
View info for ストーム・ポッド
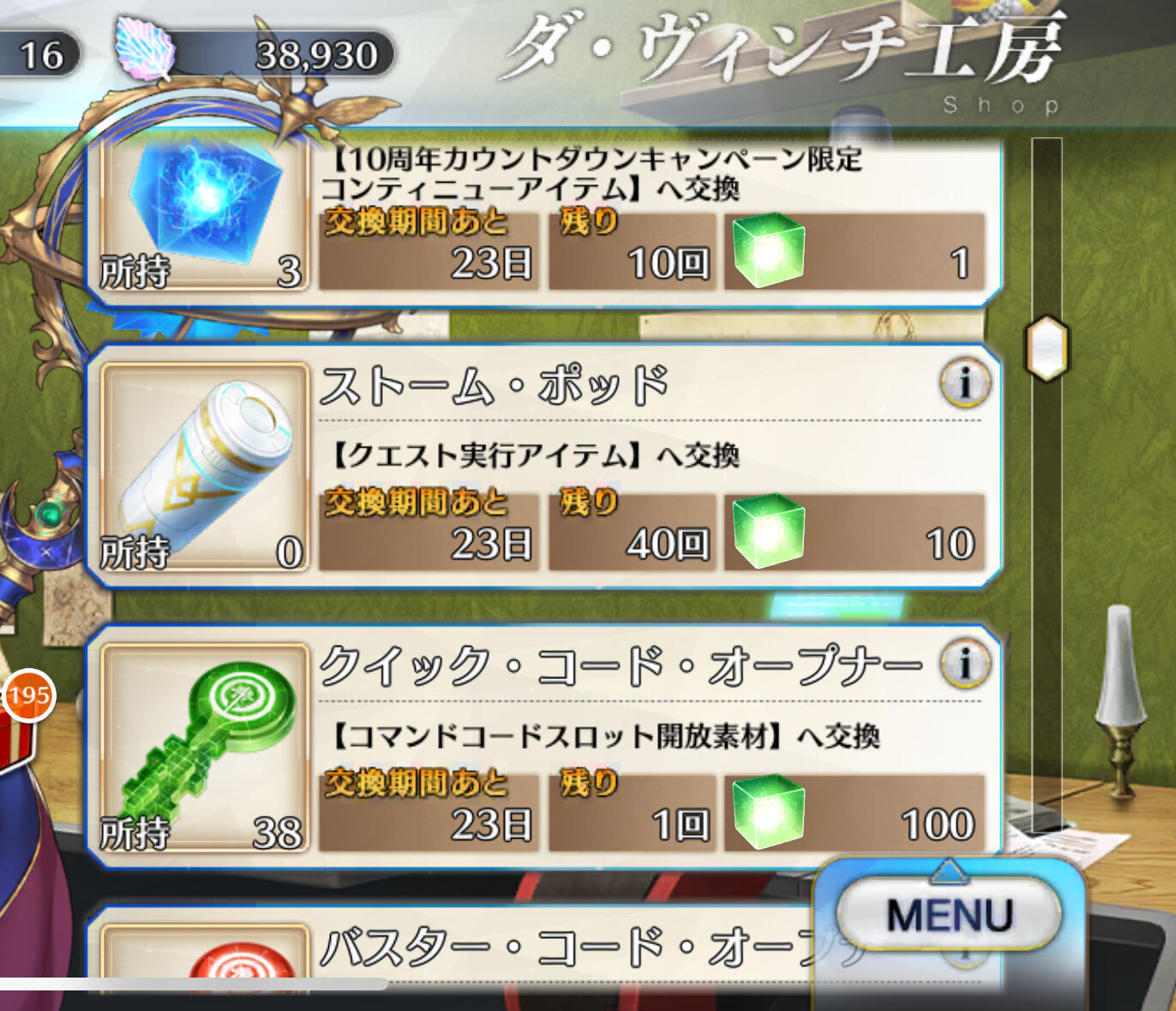(964, 382)
